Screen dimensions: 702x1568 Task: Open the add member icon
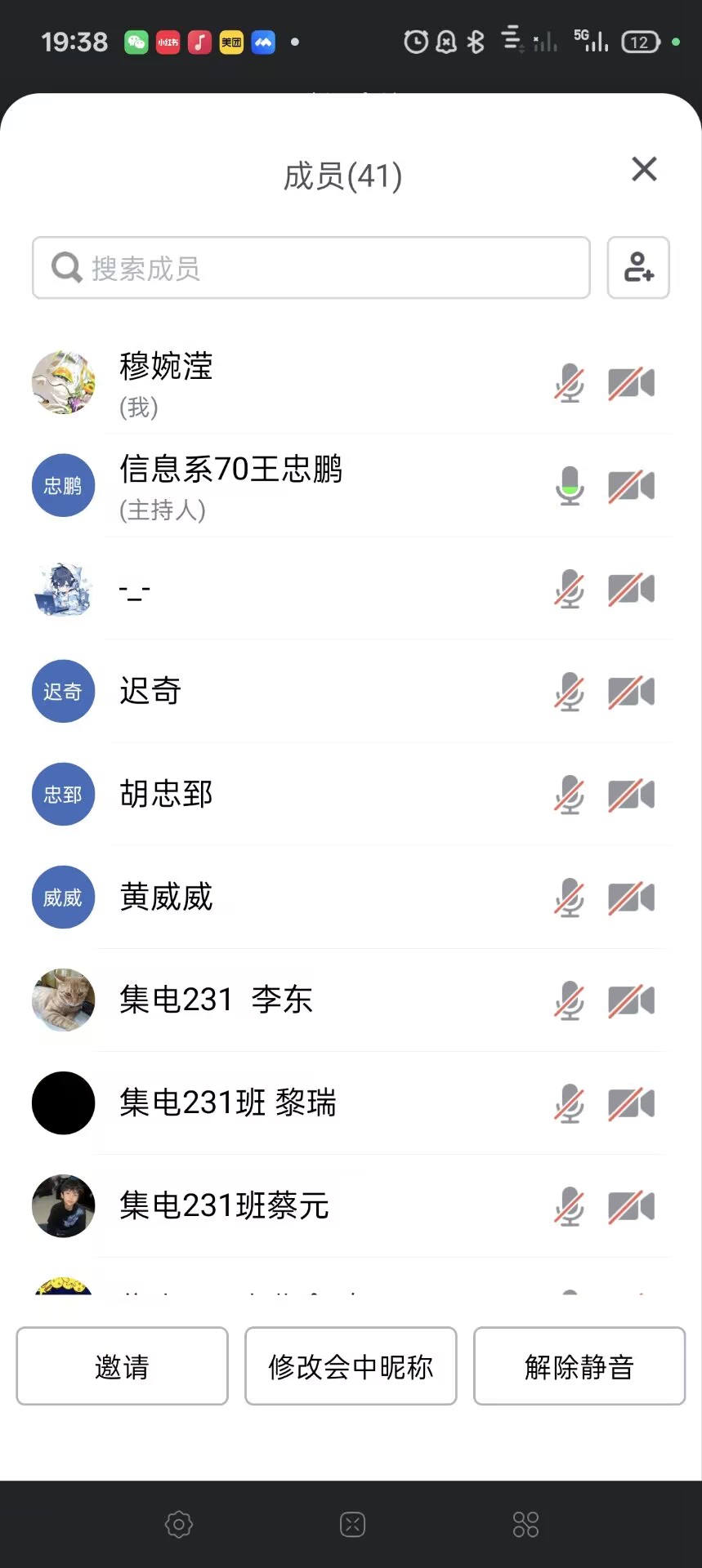coord(638,268)
